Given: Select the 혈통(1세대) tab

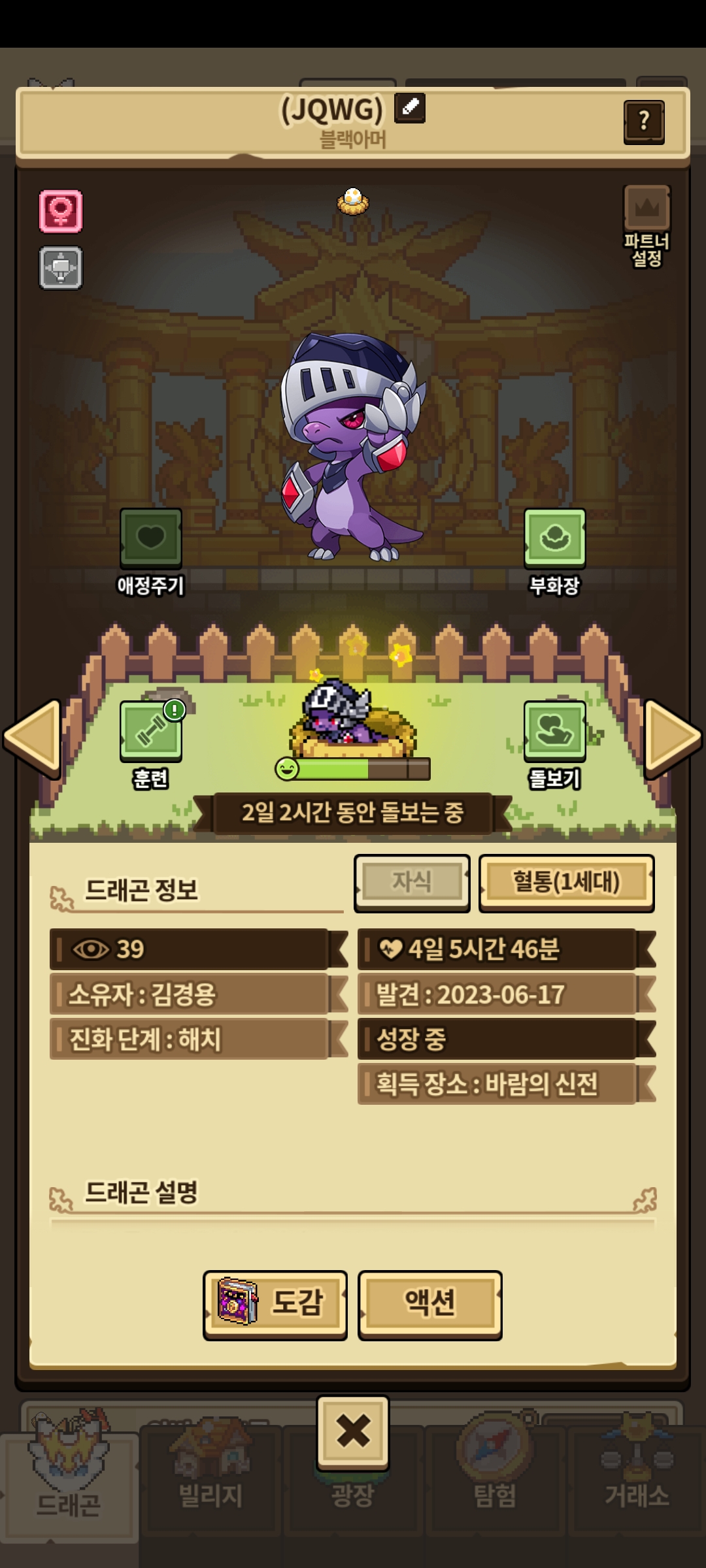Looking at the screenshot, I should click(x=566, y=883).
